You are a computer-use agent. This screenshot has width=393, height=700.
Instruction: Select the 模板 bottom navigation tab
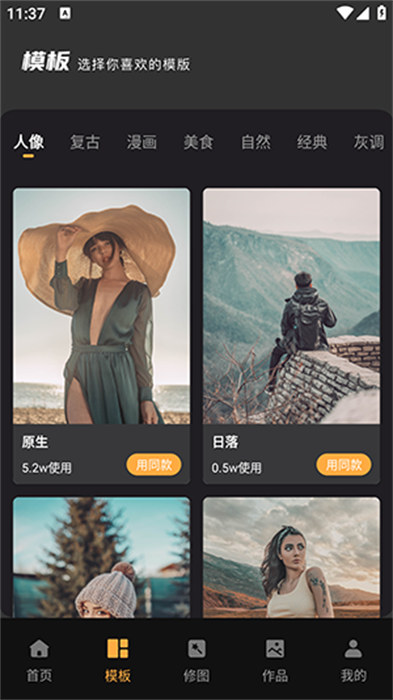pos(118,660)
